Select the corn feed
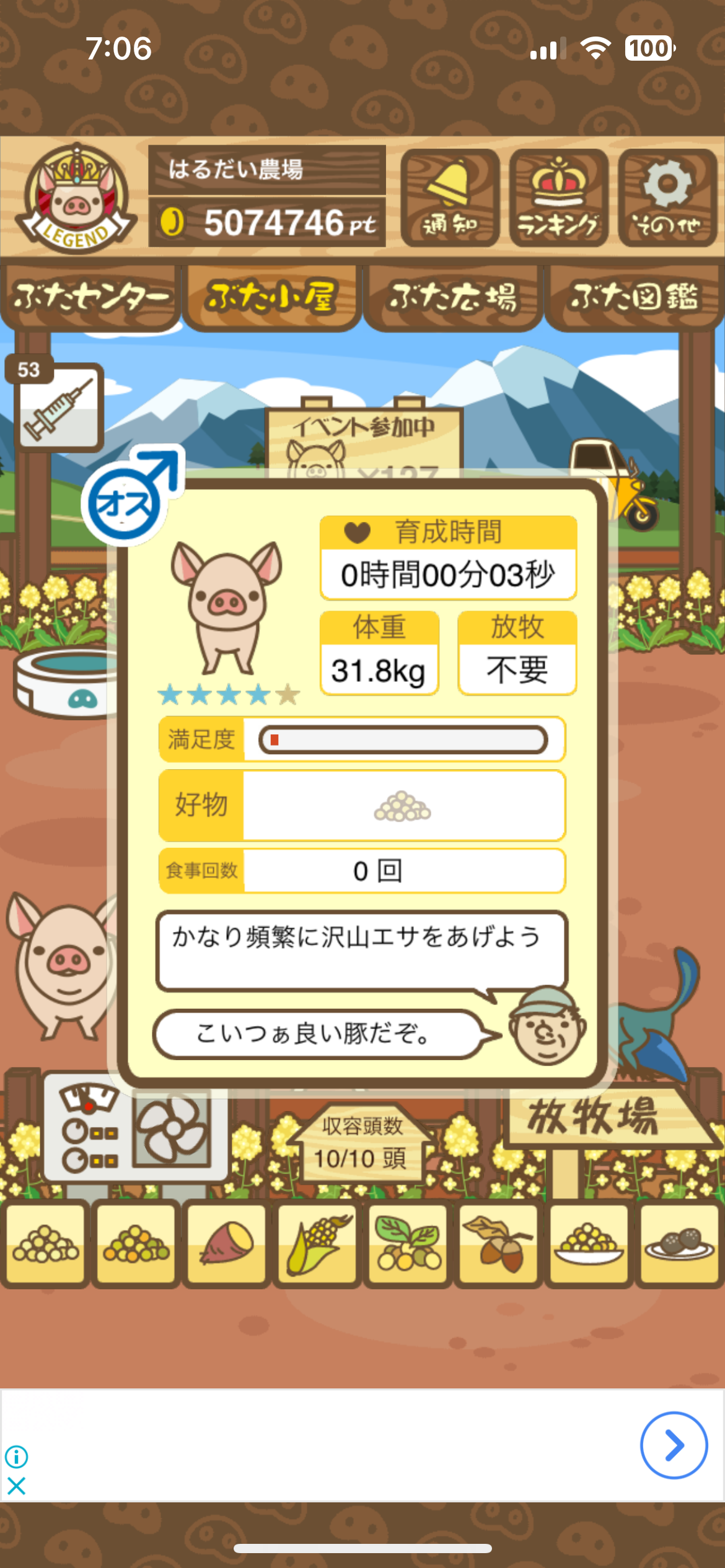The height and width of the screenshot is (1568, 725). tap(317, 1242)
